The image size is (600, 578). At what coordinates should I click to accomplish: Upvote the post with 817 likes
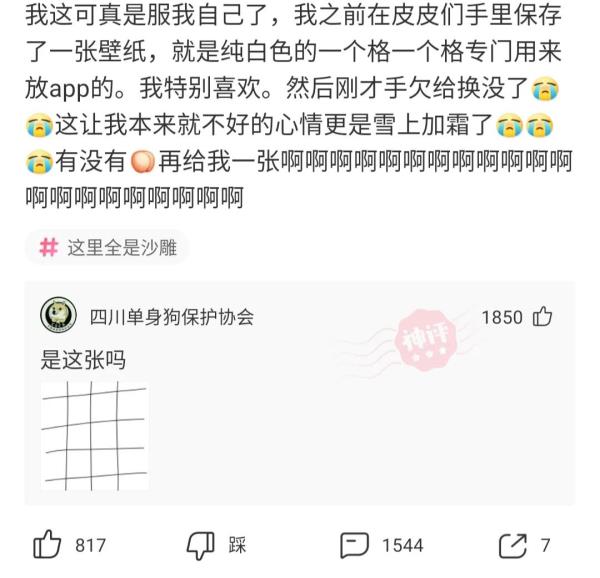point(48,545)
